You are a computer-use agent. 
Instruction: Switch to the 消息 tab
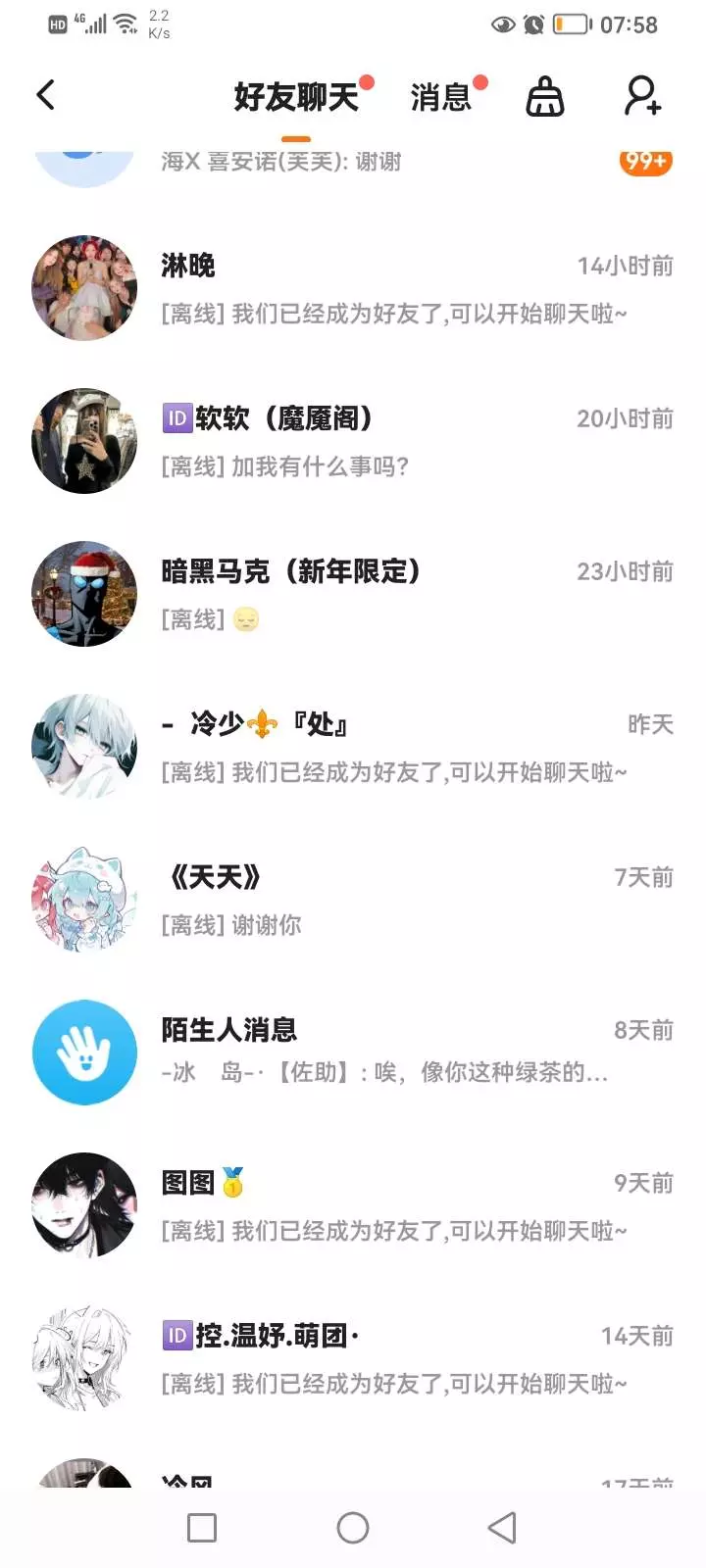pyautogui.click(x=441, y=97)
